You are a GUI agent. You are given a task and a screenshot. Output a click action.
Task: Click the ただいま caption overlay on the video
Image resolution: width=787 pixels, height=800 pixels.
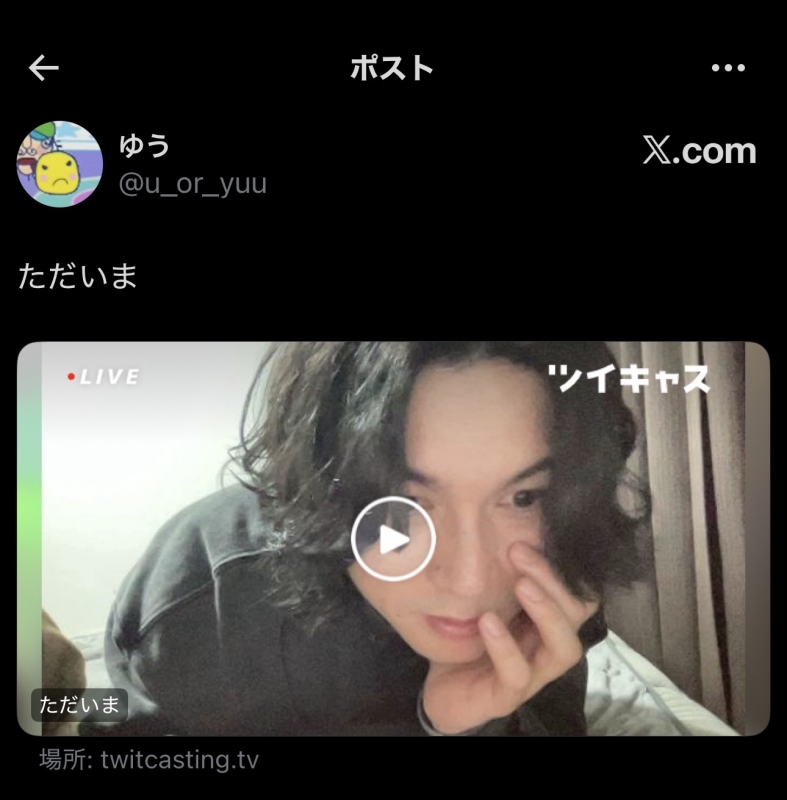[x=81, y=705]
